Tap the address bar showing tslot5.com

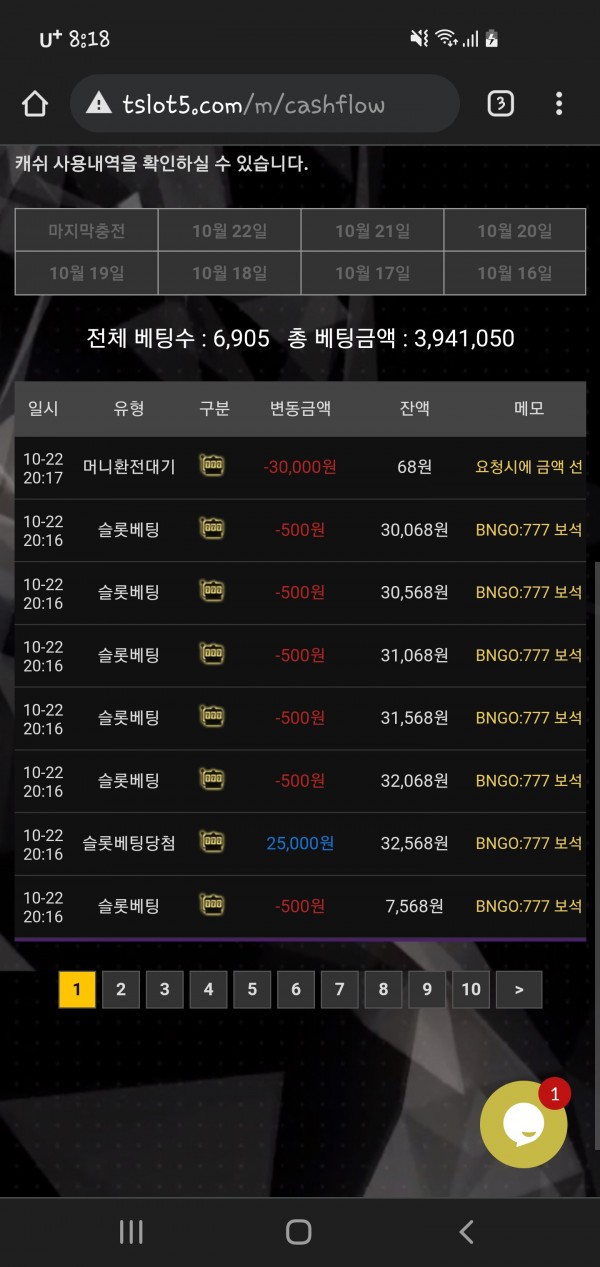point(265,104)
